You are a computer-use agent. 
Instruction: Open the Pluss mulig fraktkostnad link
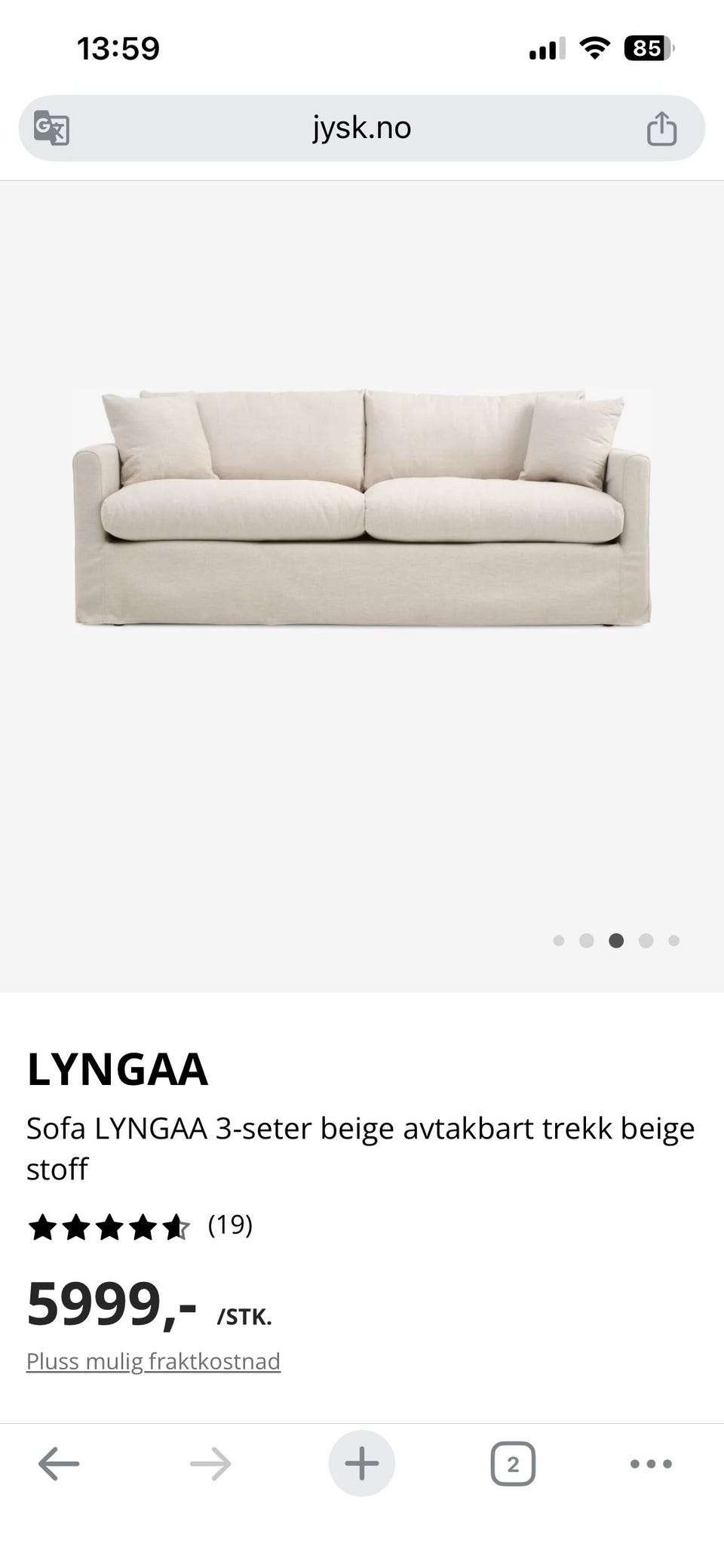coord(153,1361)
